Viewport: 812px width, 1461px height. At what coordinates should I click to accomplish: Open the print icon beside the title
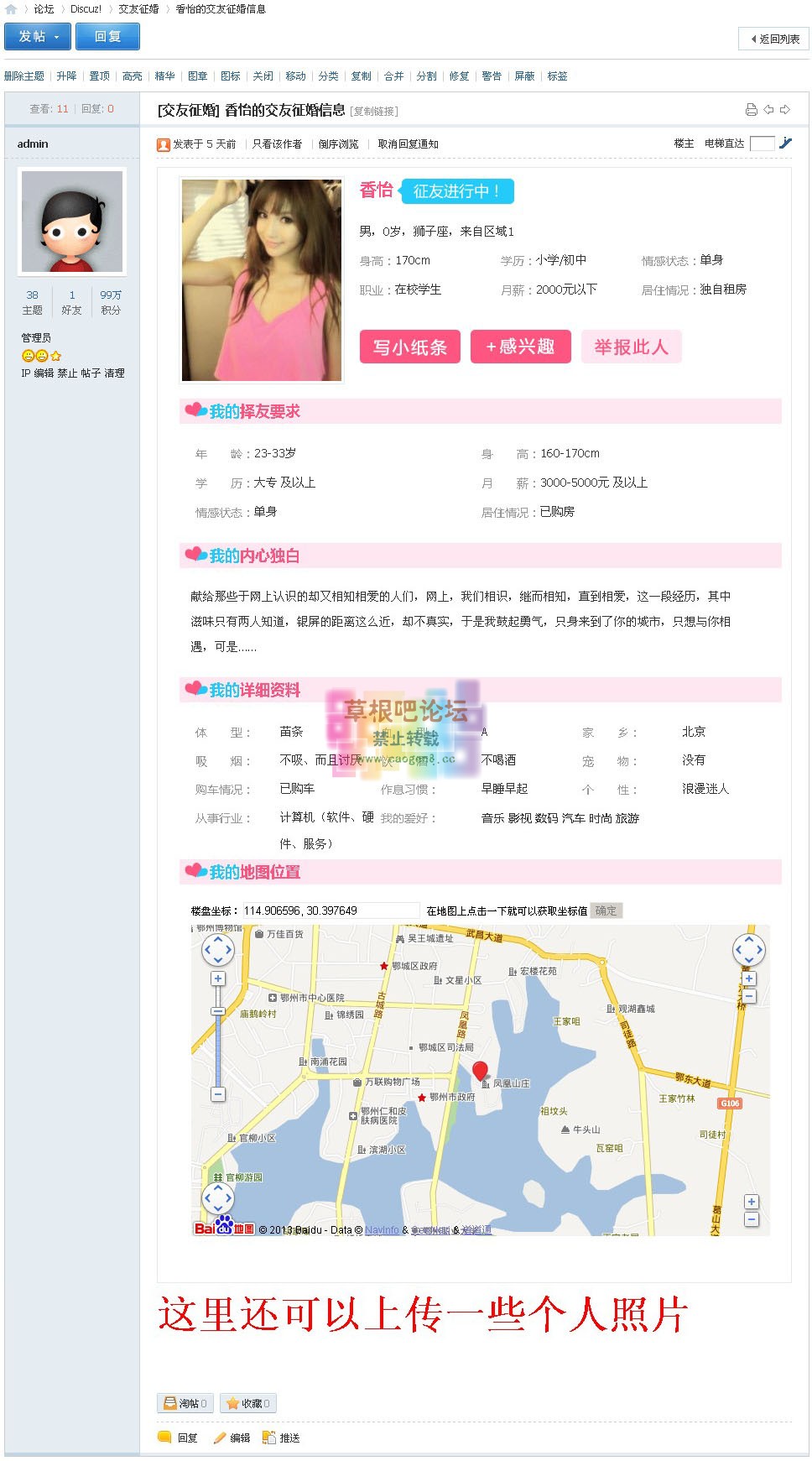click(x=752, y=110)
